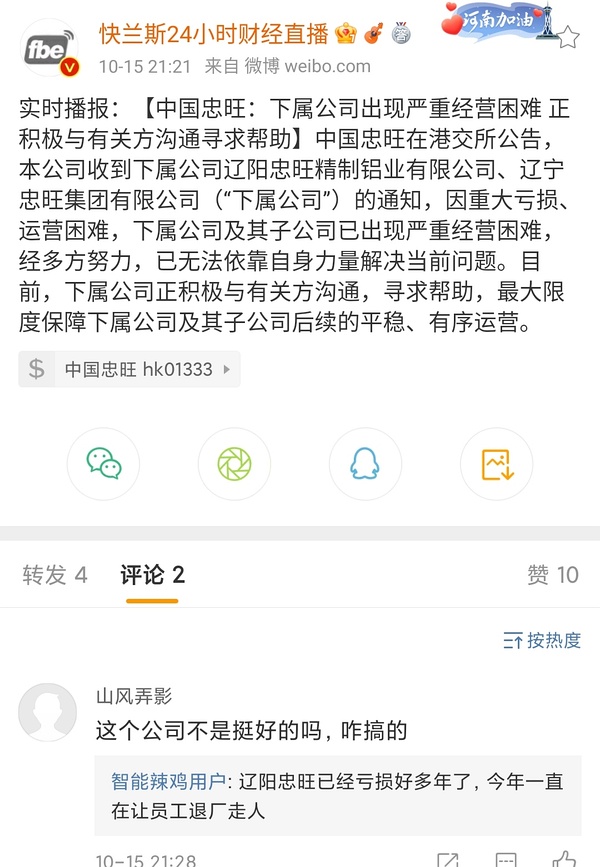Image resolution: width=600 pixels, height=867 pixels.
Task: Tap the poster name 快兰斯24小时财经直播
Action: point(213,34)
